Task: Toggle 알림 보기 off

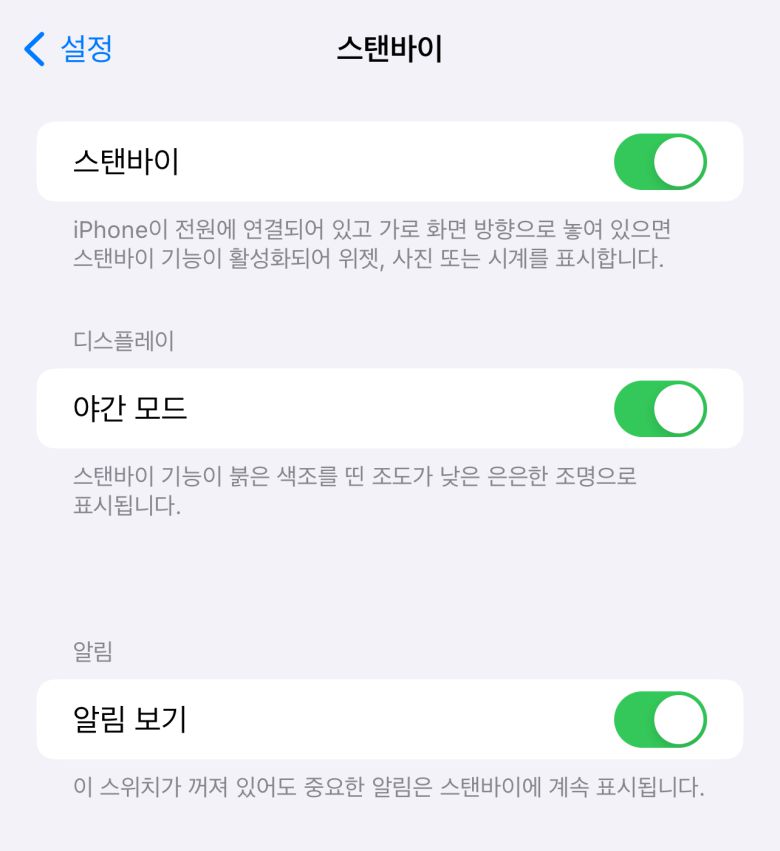Action: coord(659,720)
